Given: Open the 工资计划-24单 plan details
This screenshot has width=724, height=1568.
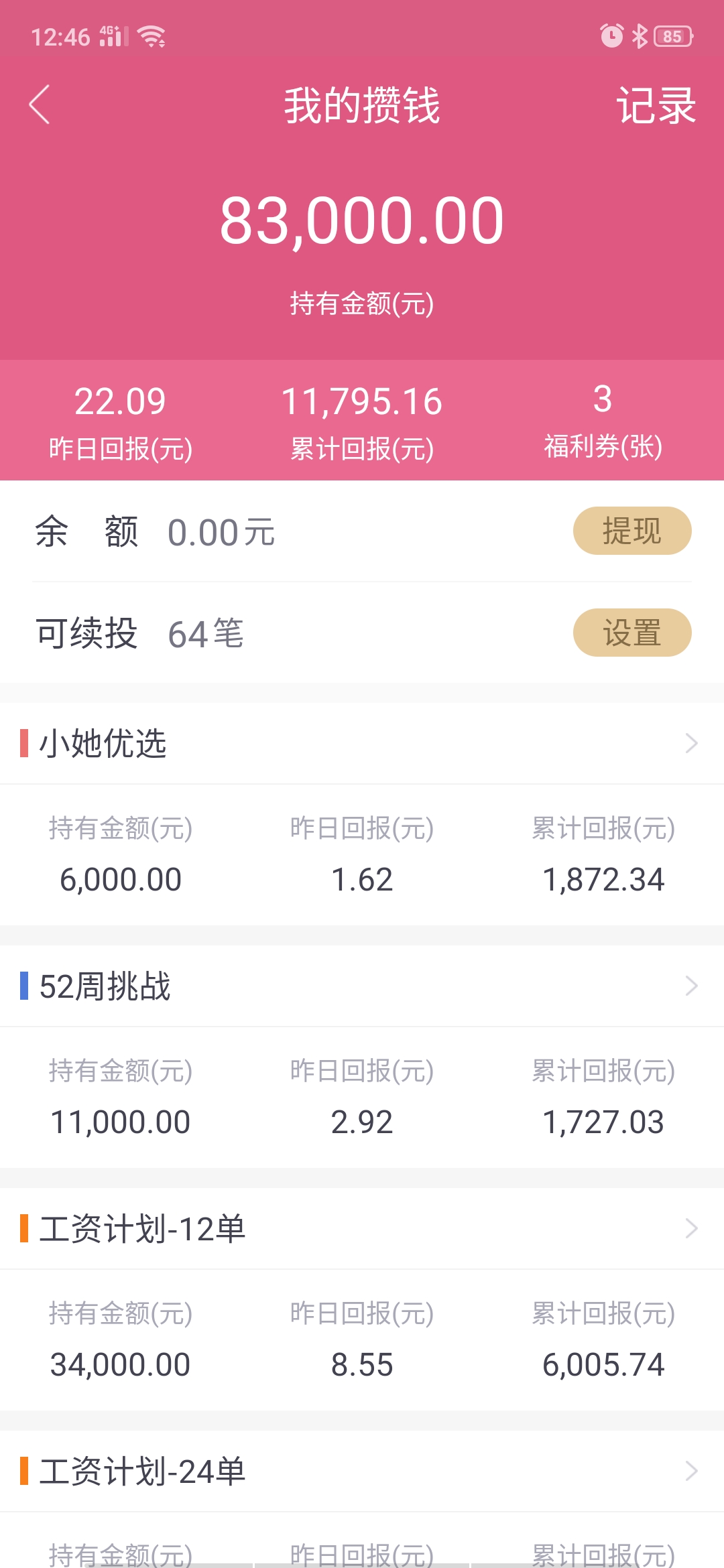Looking at the screenshot, I should [362, 1471].
